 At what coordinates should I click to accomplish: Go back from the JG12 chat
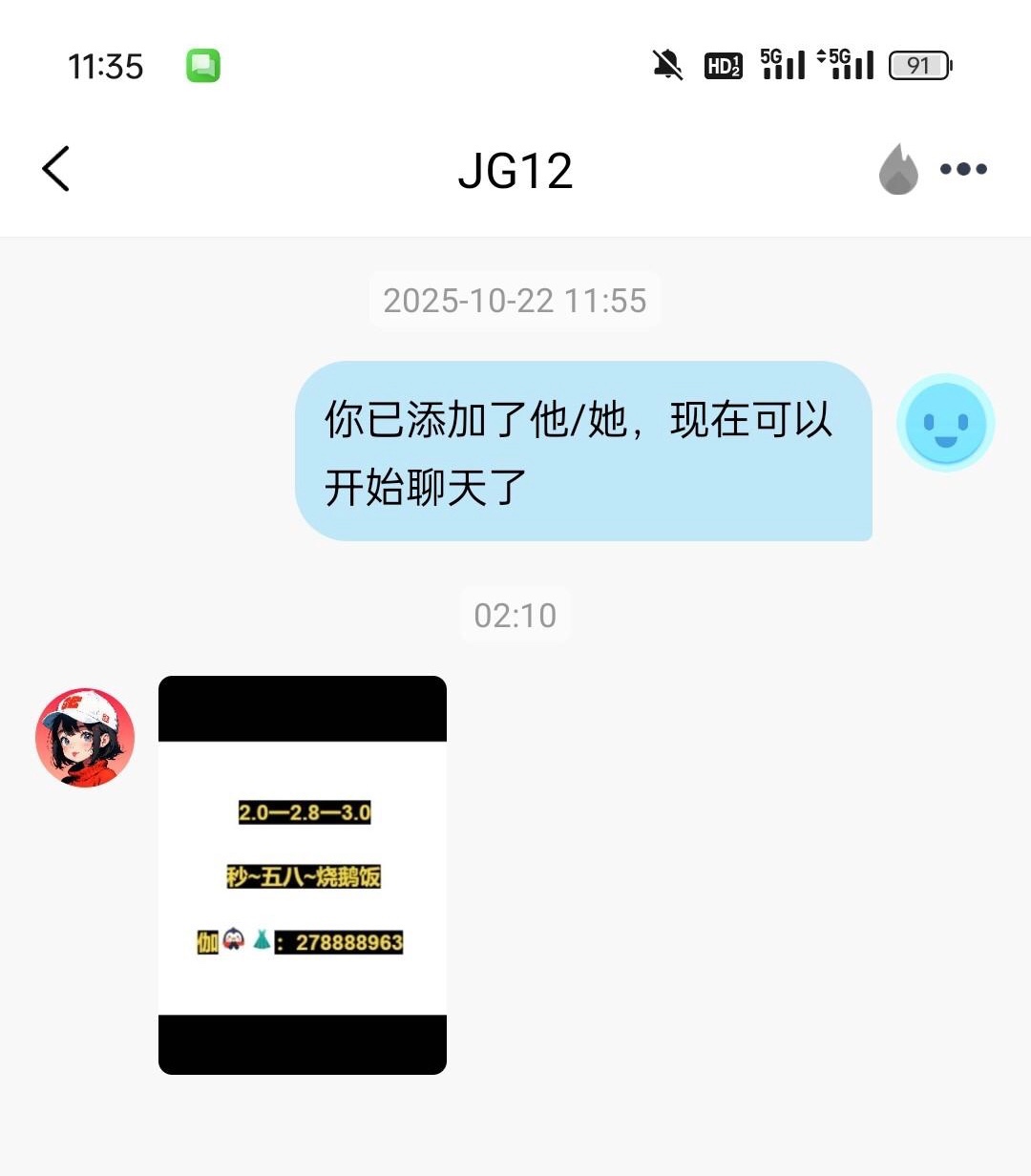tap(56, 169)
